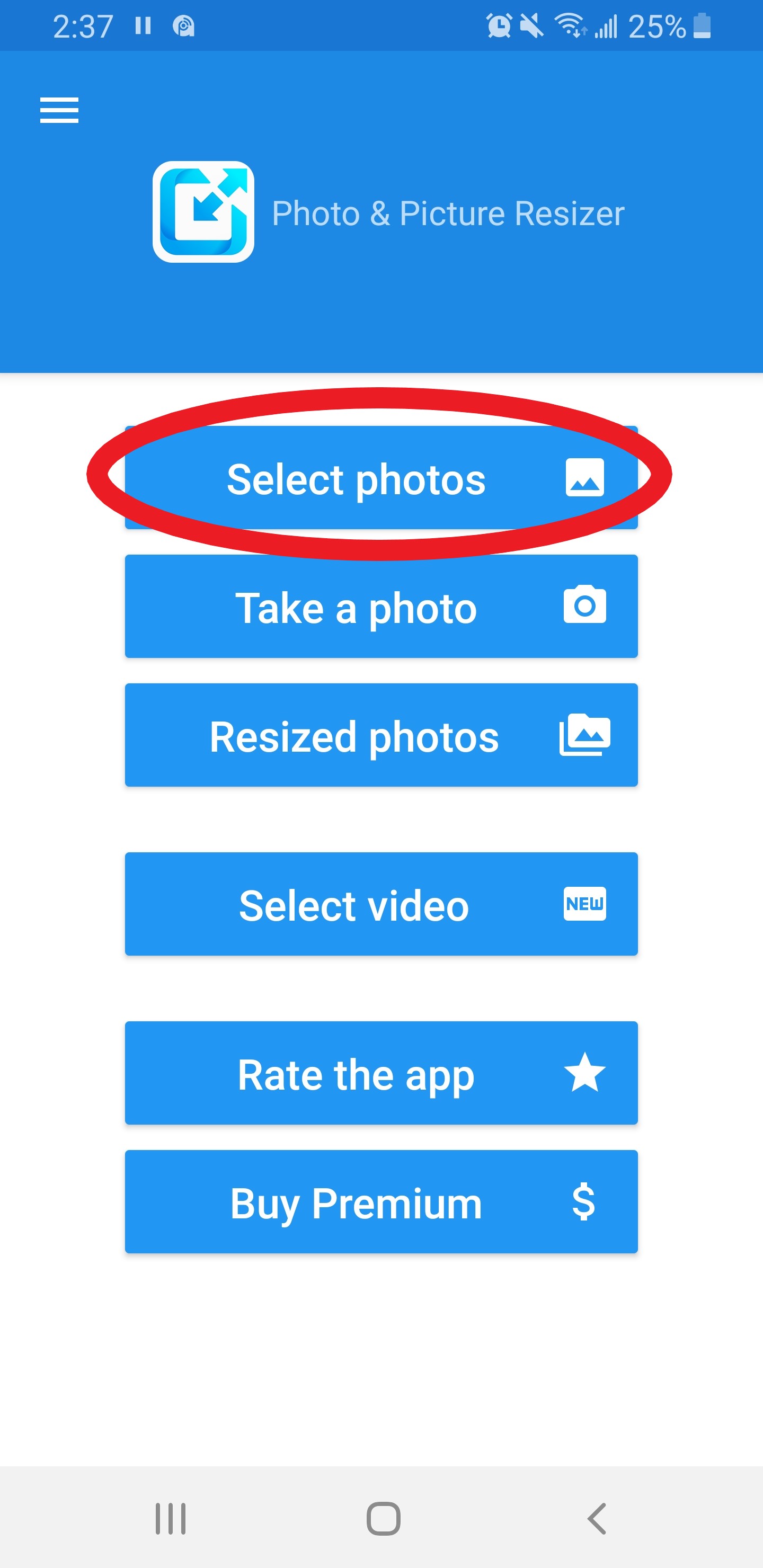Tap Select video
This screenshot has height=1568, width=763.
(381, 904)
